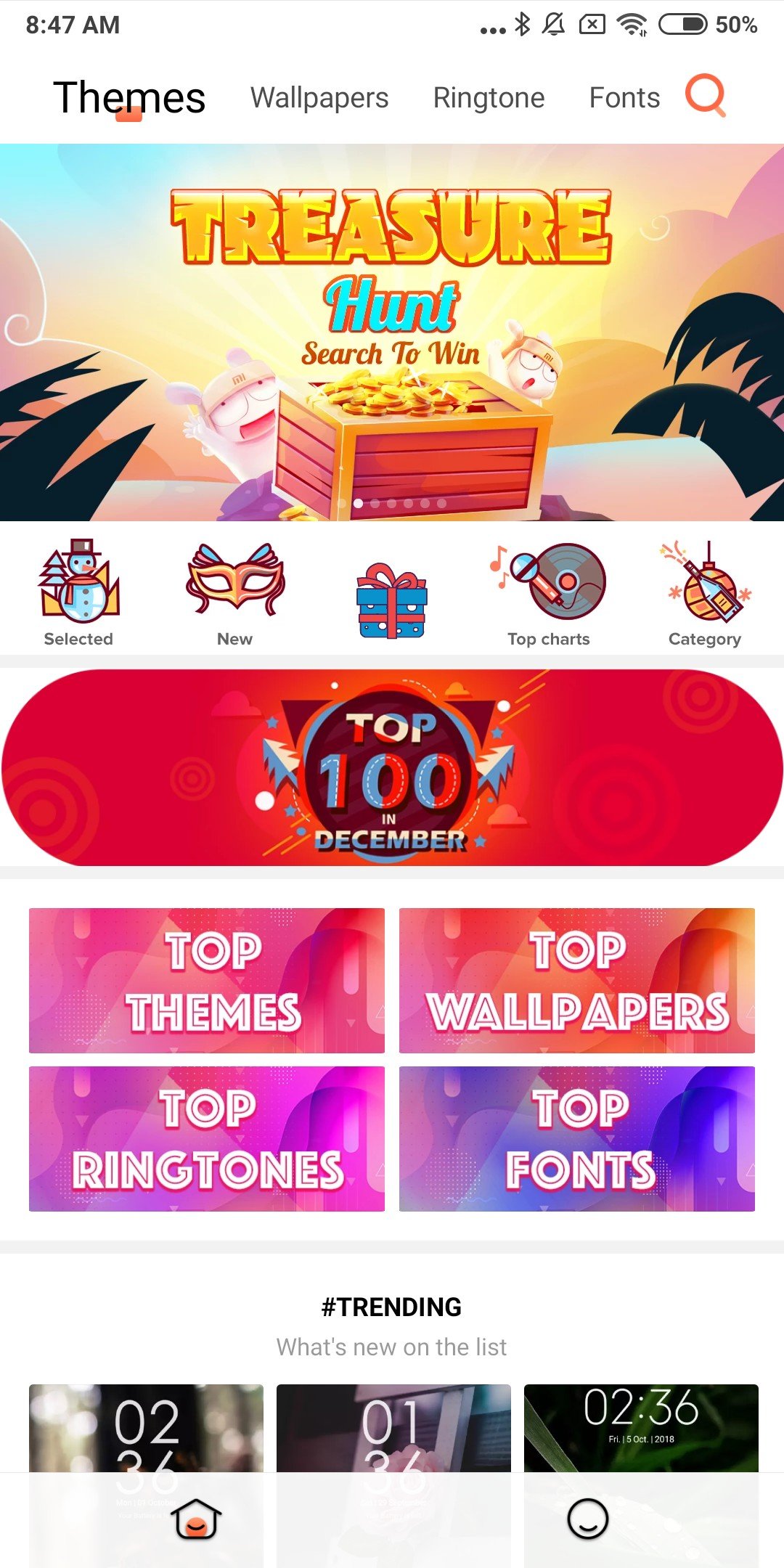Open the Top Ringtones card
784x1568 pixels.
click(x=207, y=1138)
